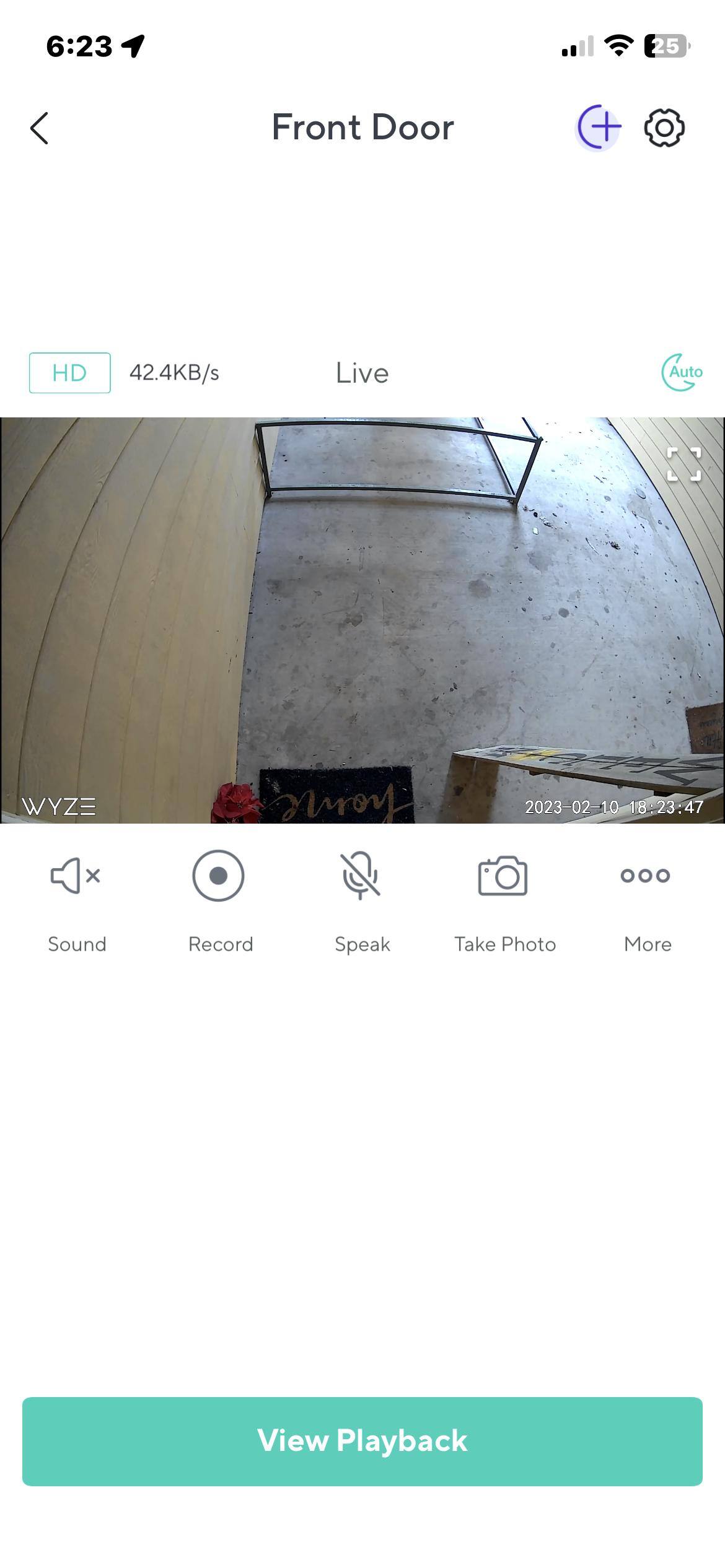Unmute camera sound
725x1568 pixels.
[76, 876]
